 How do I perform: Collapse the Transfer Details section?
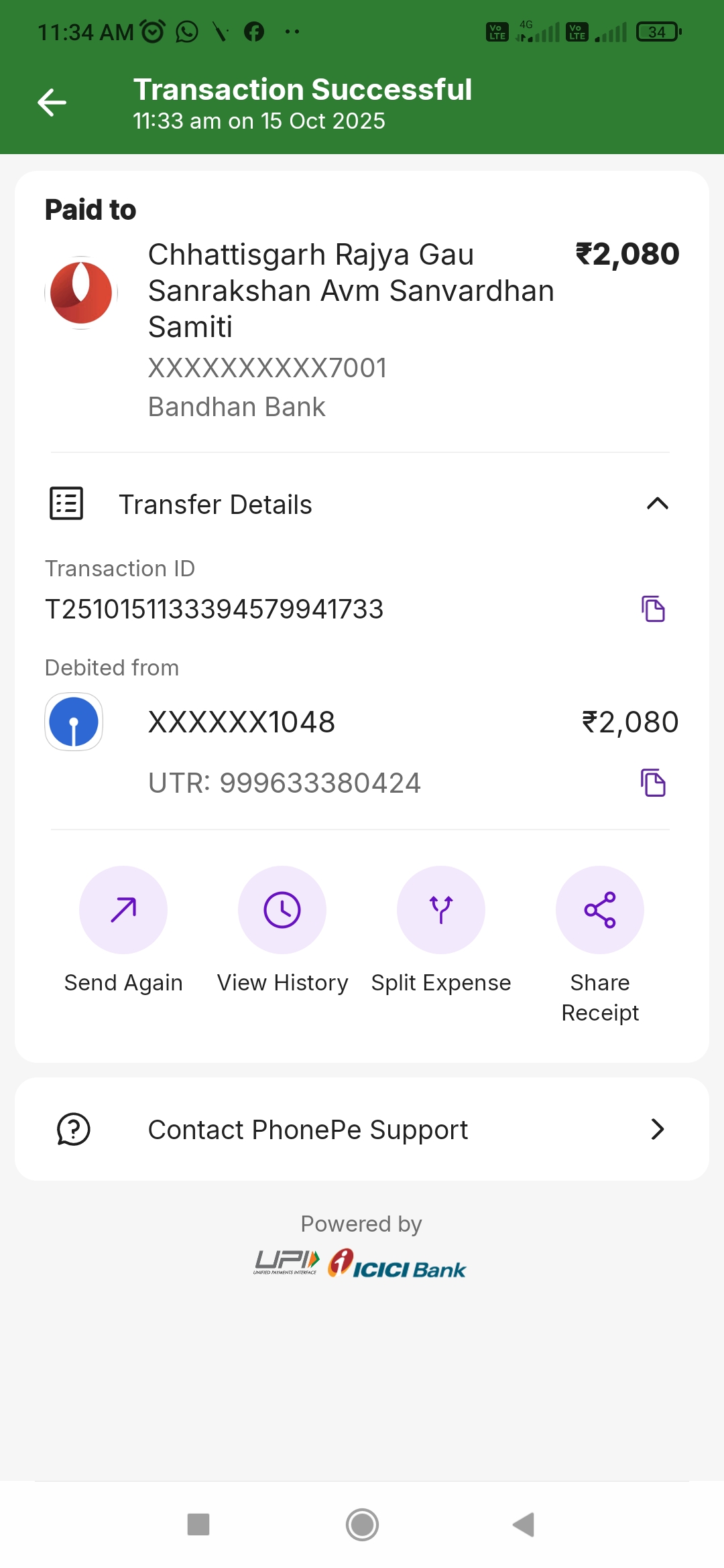pyautogui.click(x=657, y=504)
